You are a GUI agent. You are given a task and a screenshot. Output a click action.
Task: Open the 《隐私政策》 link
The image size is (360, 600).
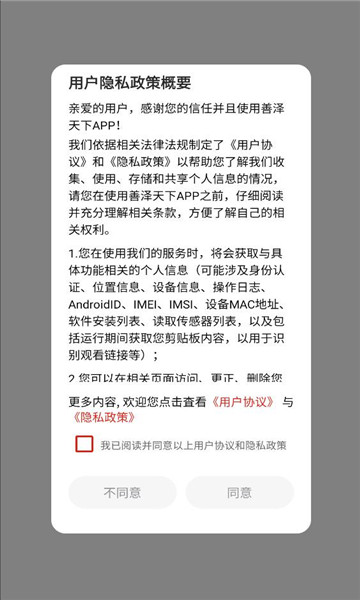103,417
